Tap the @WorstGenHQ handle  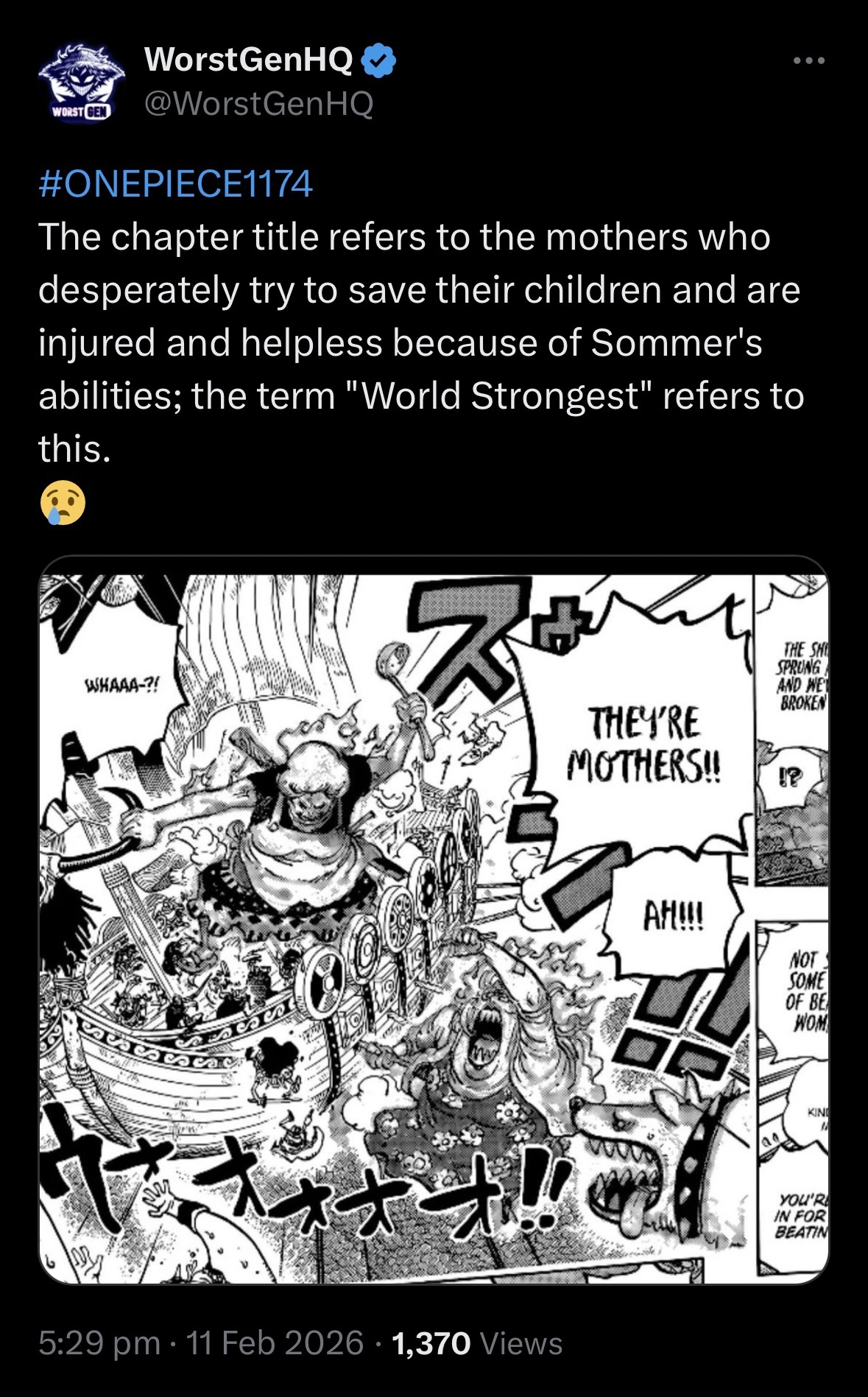[x=259, y=104]
